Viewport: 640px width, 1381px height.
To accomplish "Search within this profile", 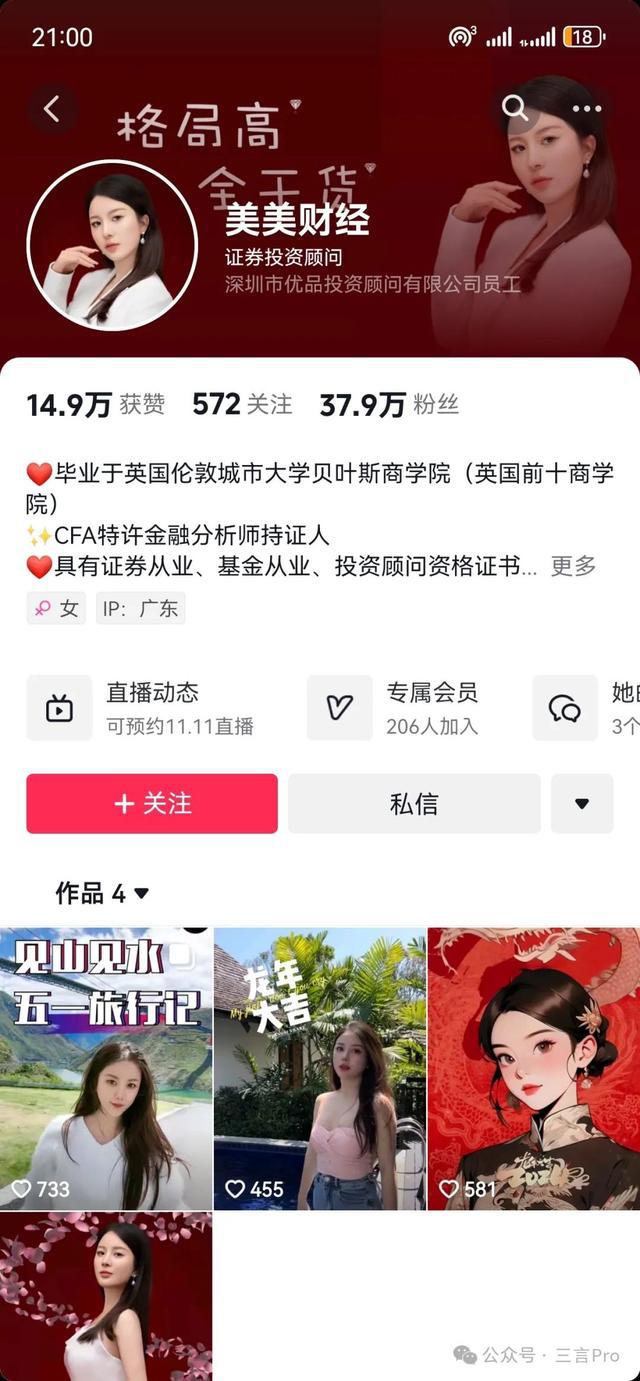I will click(x=515, y=108).
